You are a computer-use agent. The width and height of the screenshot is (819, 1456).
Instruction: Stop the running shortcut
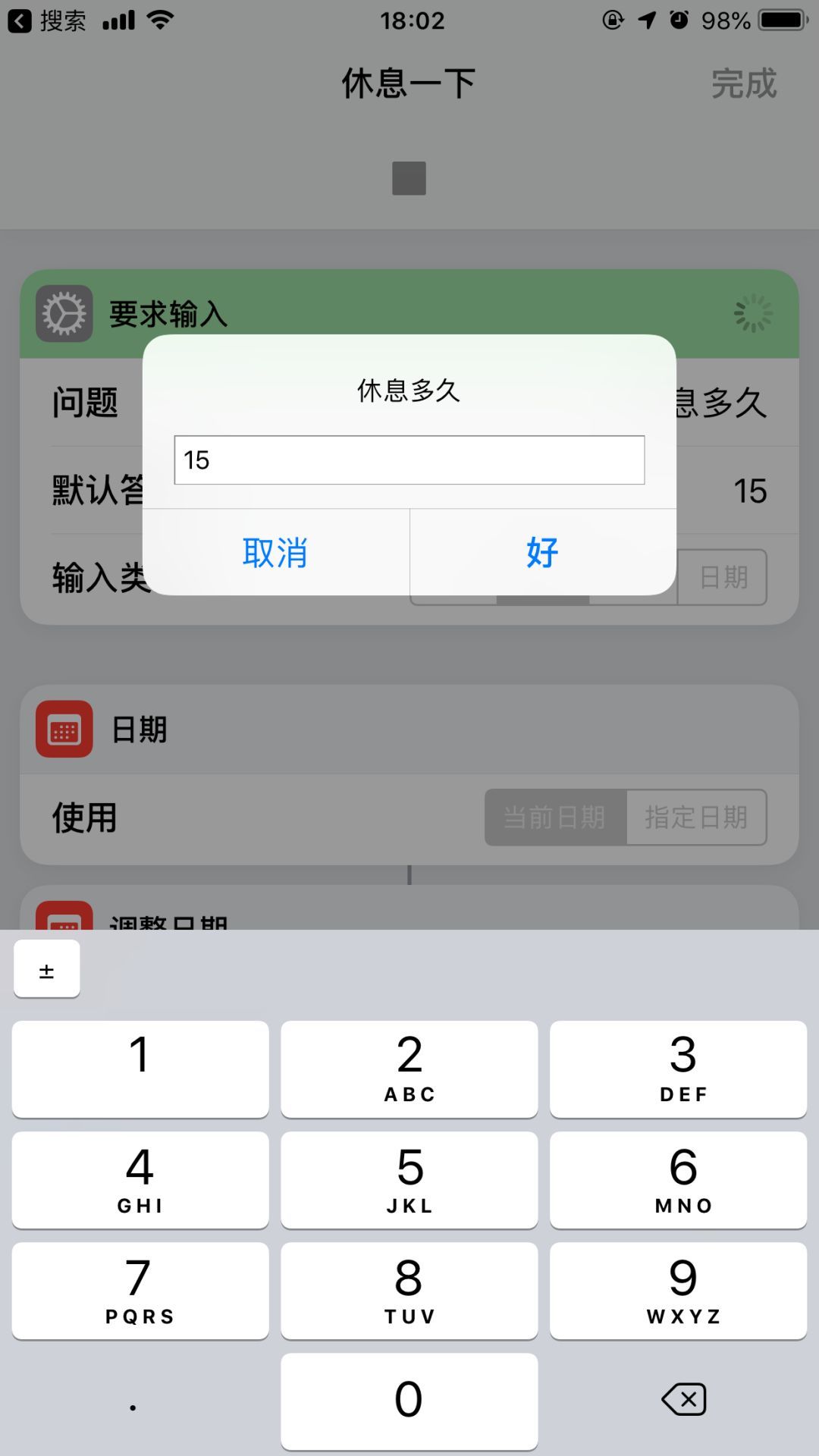(x=409, y=178)
